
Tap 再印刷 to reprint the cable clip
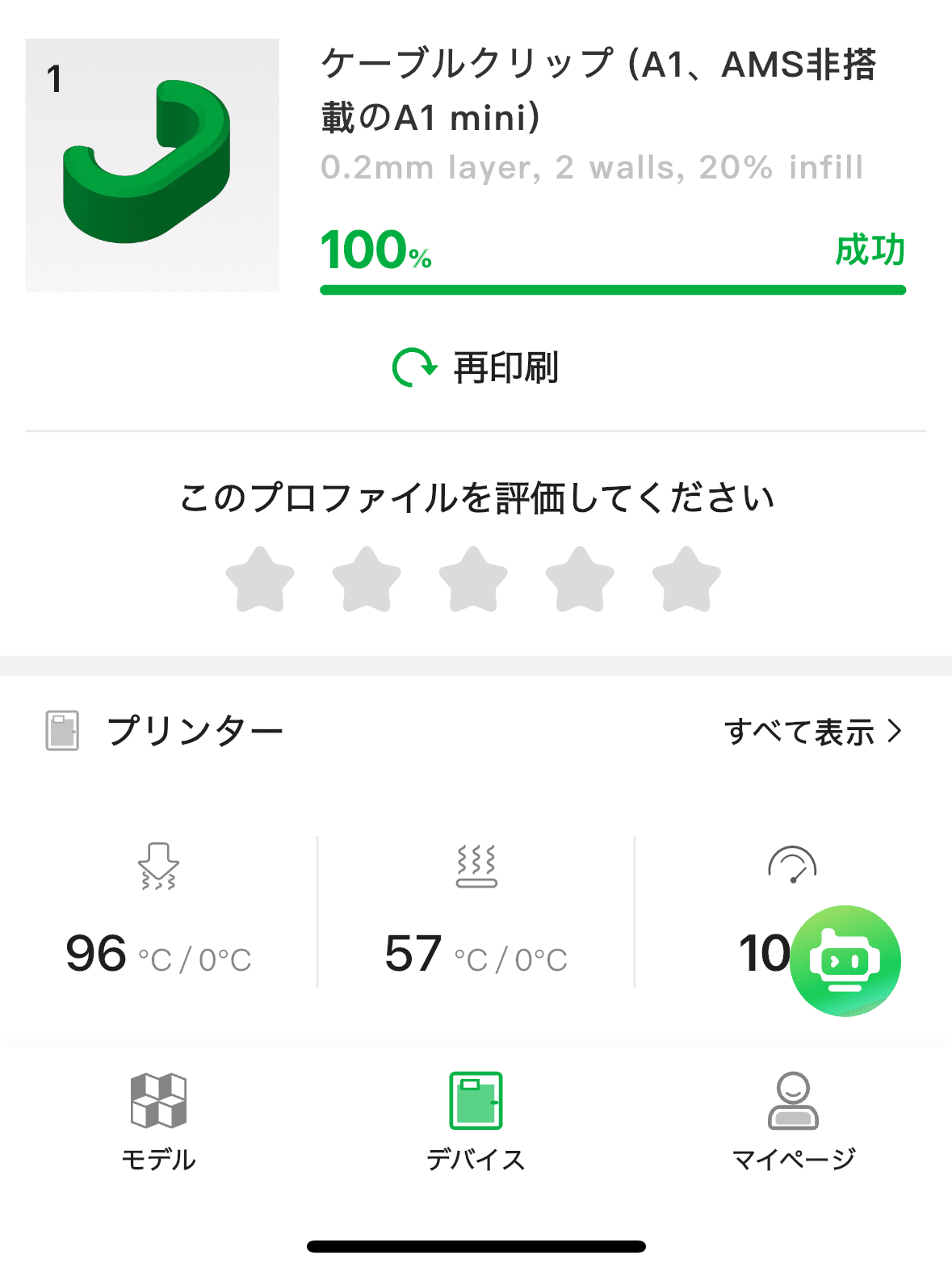coord(476,368)
